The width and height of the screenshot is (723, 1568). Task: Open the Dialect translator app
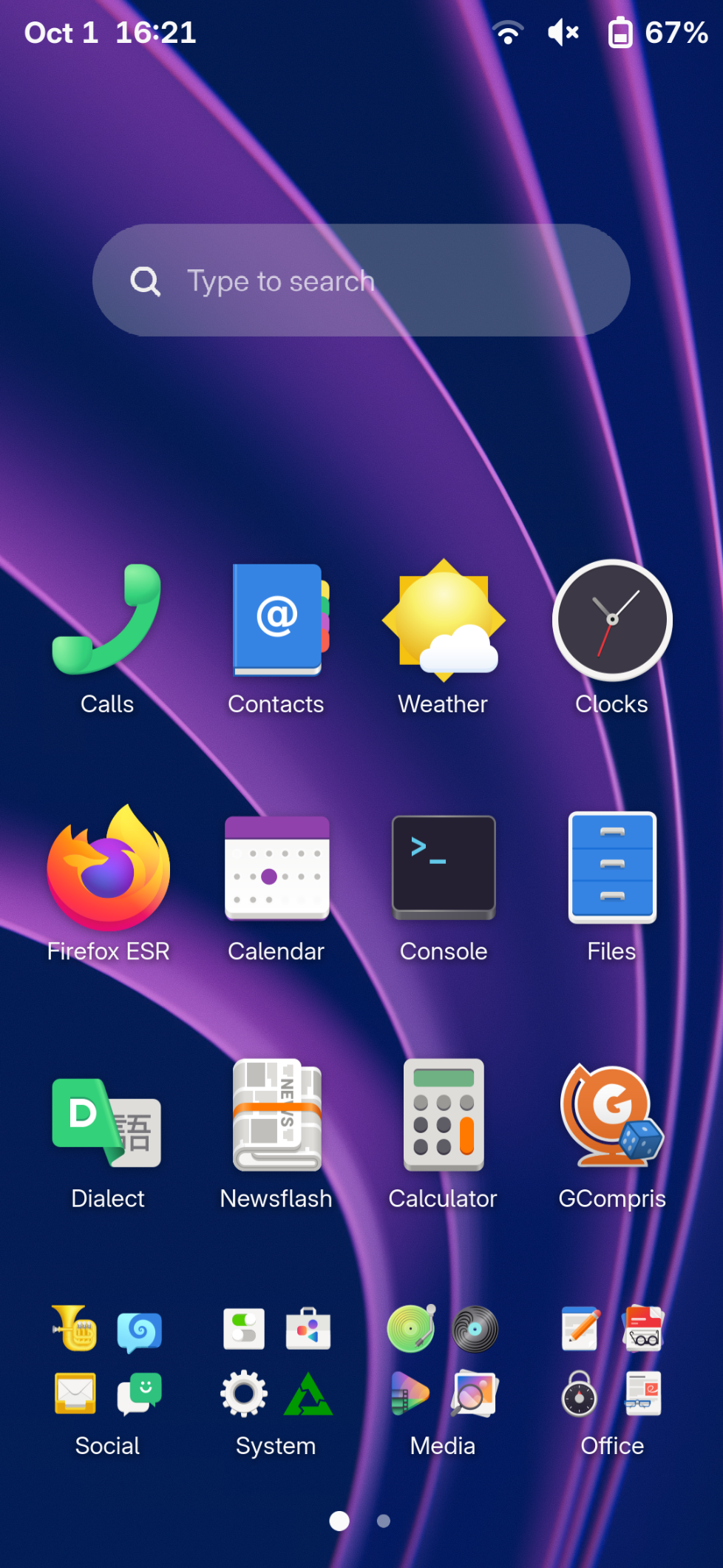click(107, 1115)
